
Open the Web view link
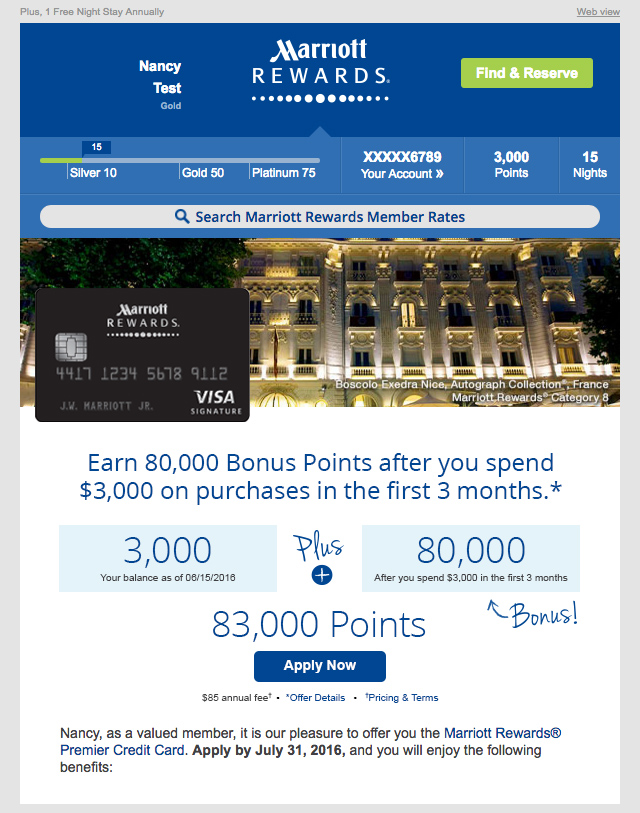pyautogui.click(x=598, y=12)
